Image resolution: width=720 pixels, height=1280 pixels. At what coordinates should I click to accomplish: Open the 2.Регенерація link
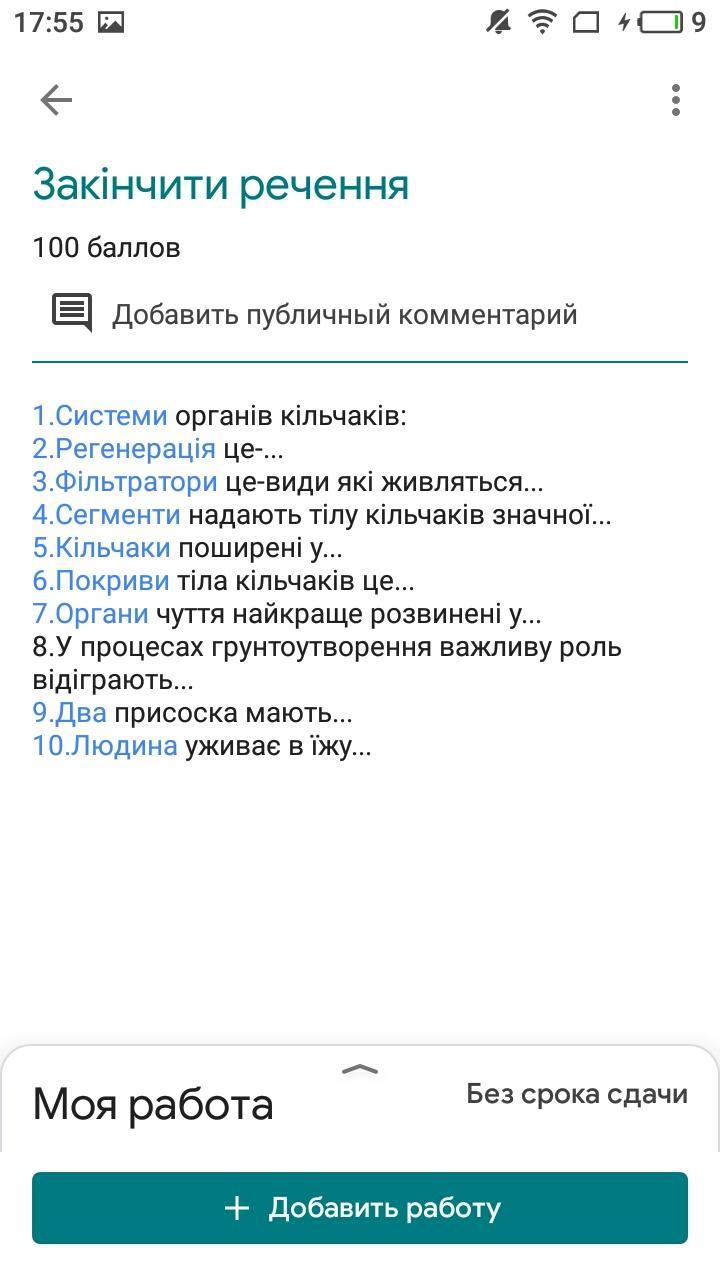pyautogui.click(x=124, y=449)
